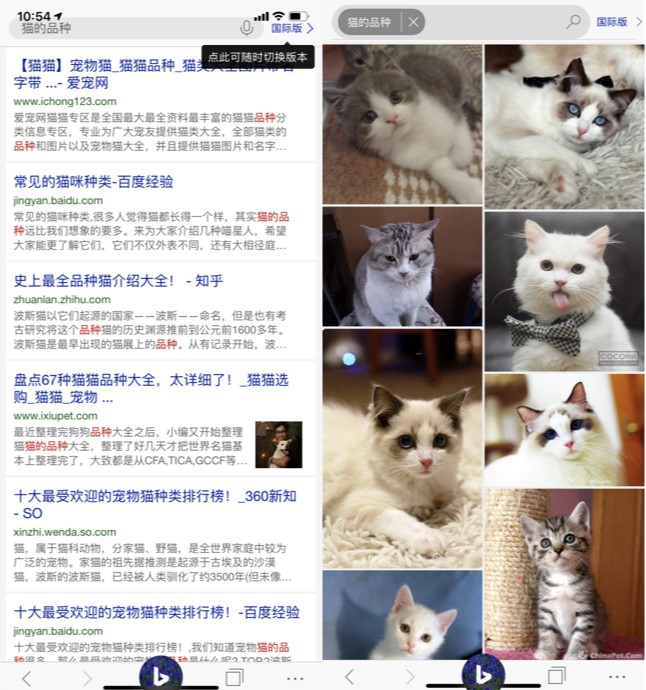Open the white cat with bow tie image

pyautogui.click(x=564, y=291)
